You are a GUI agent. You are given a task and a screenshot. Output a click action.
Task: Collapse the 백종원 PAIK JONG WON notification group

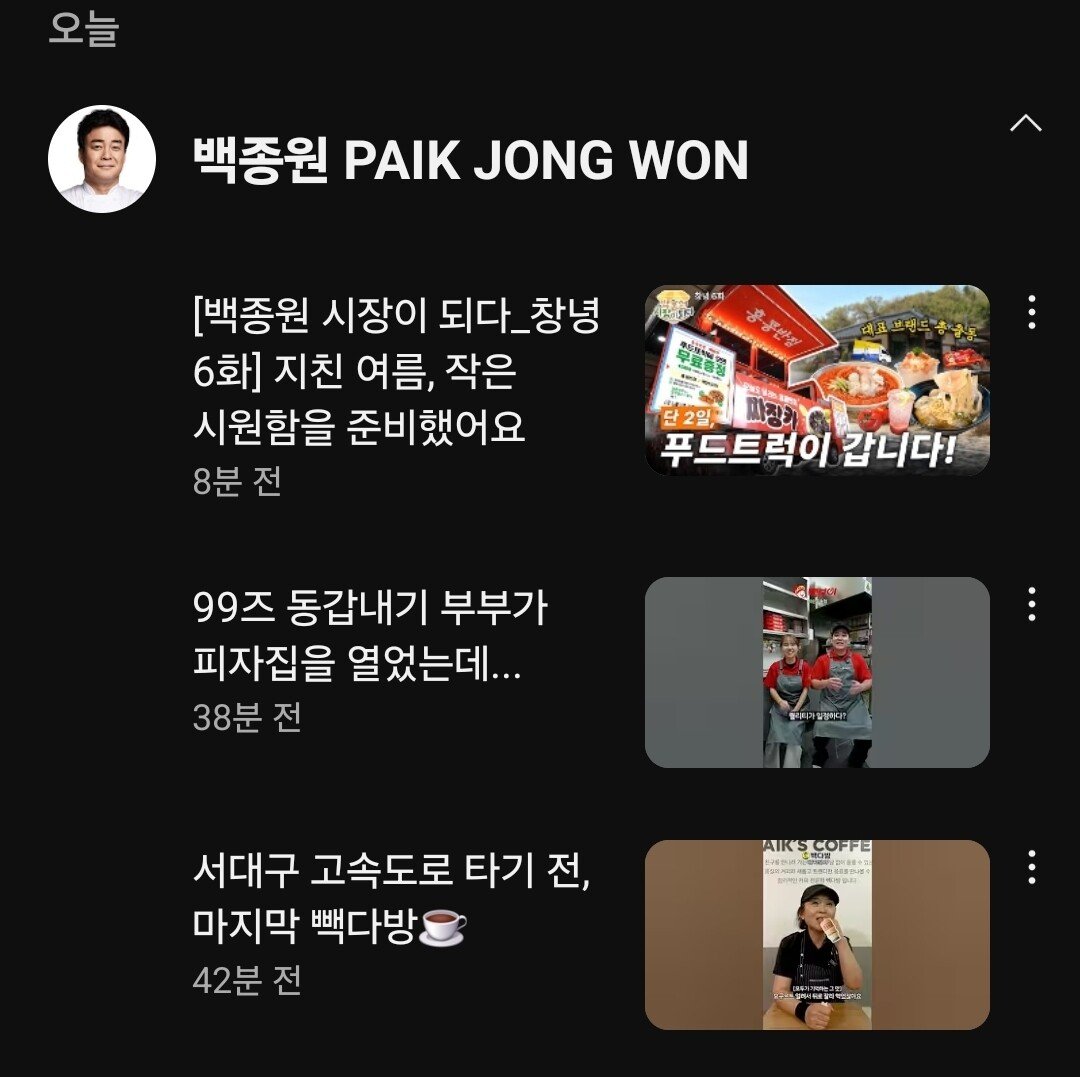click(x=1025, y=124)
